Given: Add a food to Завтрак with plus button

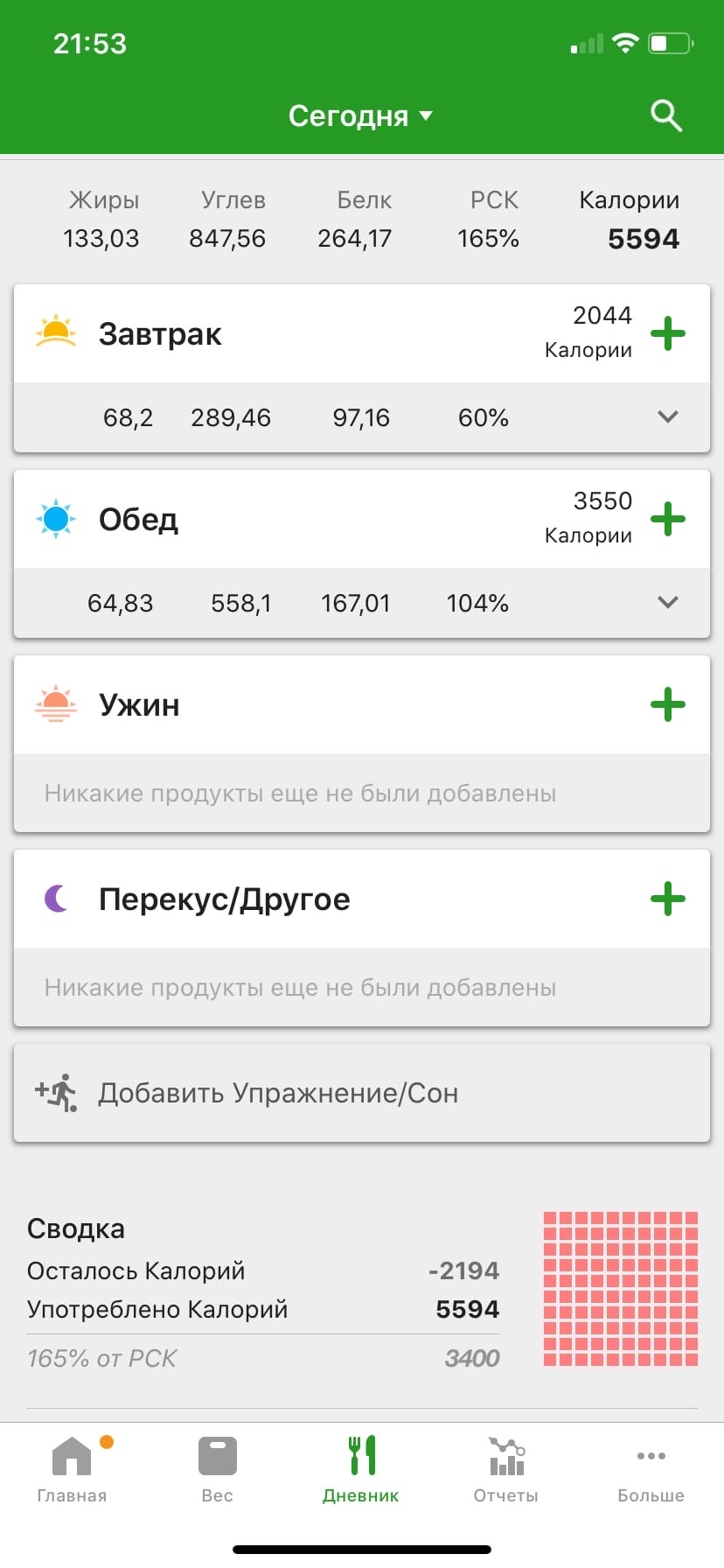Looking at the screenshot, I should [x=669, y=333].
